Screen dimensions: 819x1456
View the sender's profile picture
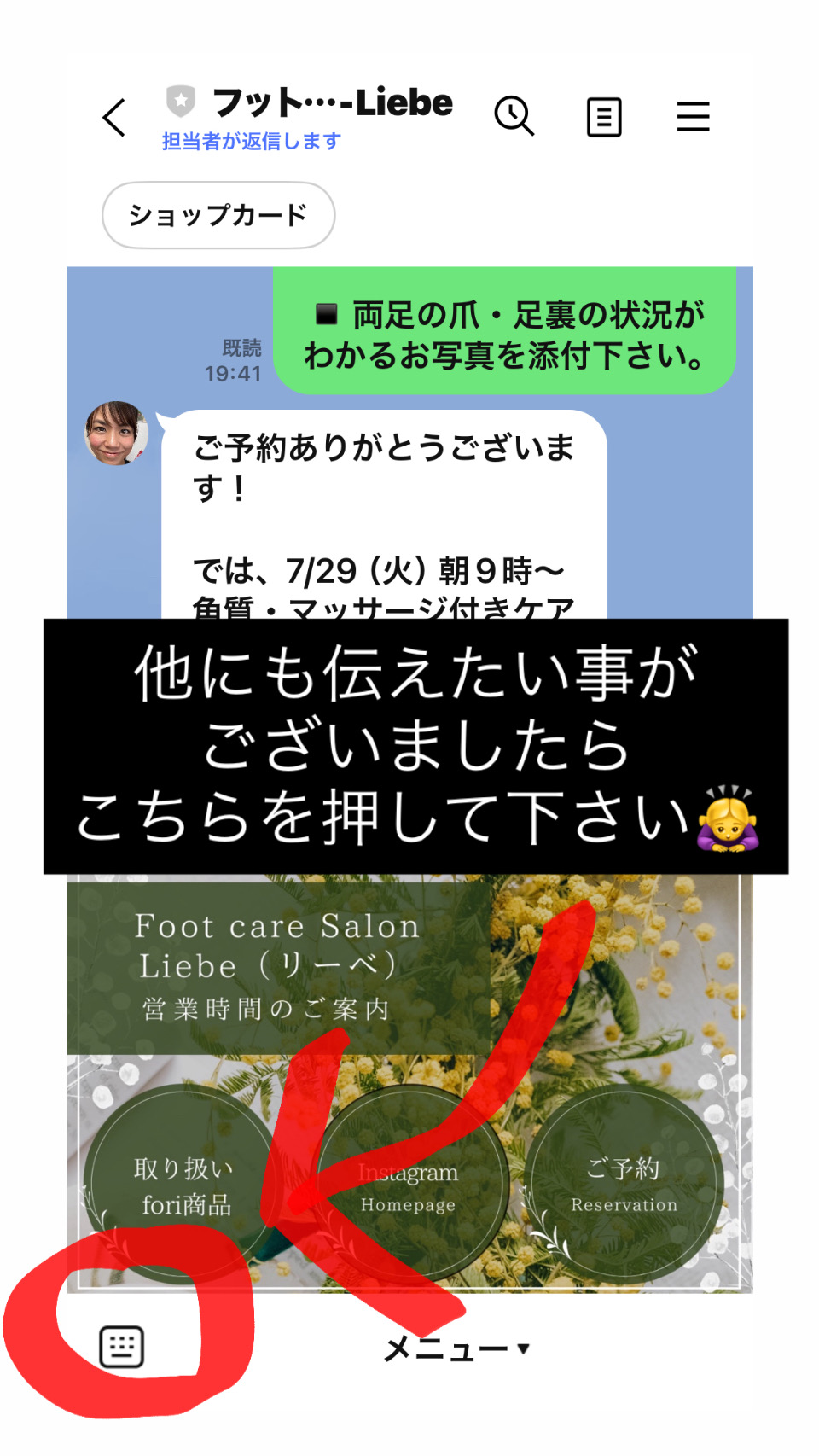(117, 434)
